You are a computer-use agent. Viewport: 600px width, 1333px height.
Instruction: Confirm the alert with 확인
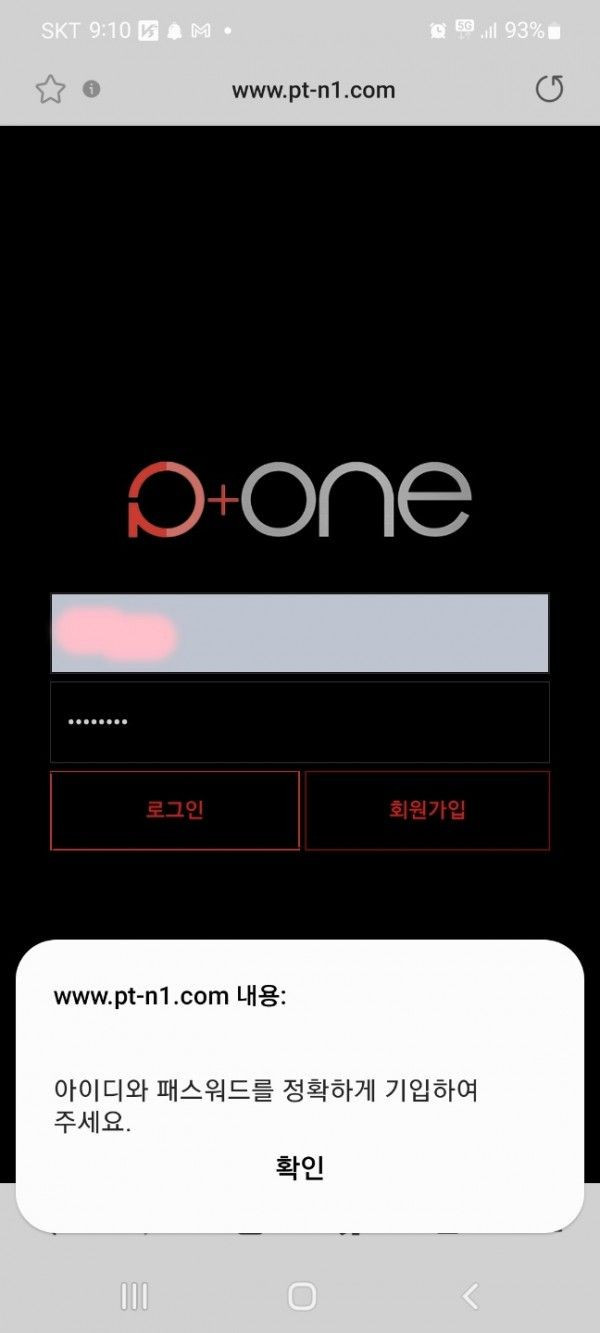point(300,1167)
